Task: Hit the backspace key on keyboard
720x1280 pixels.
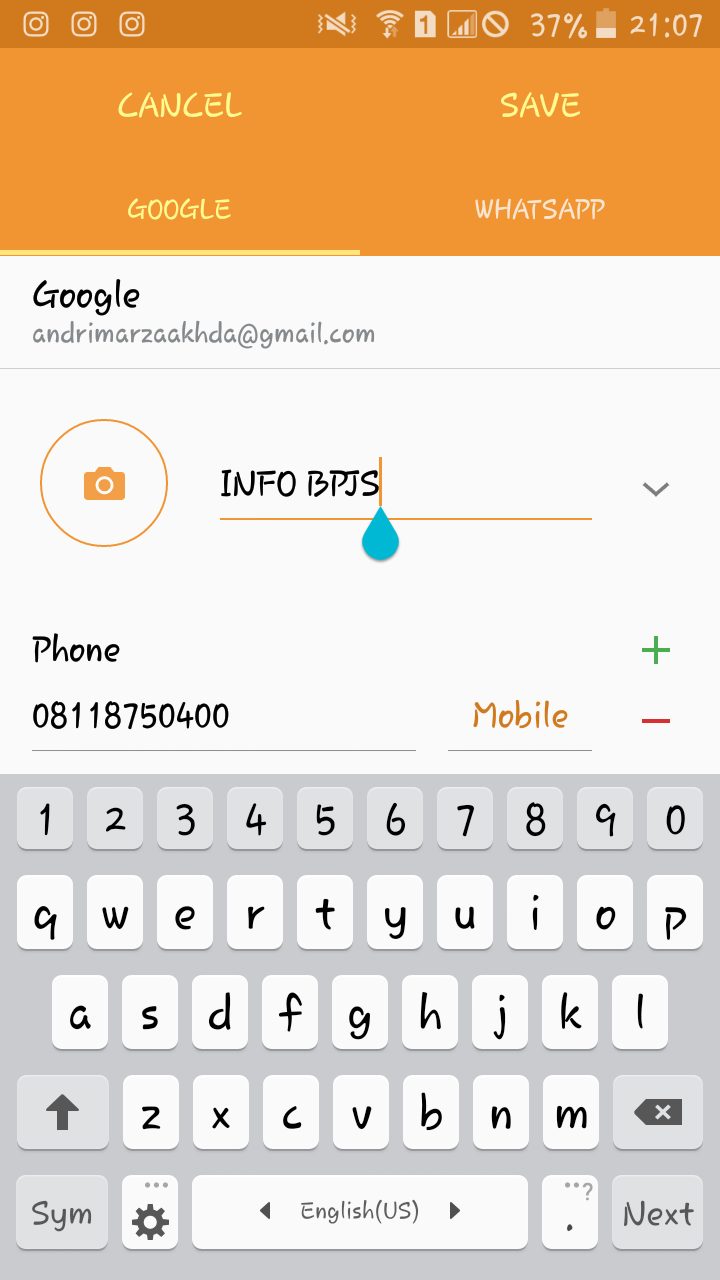Action: coord(658,1113)
